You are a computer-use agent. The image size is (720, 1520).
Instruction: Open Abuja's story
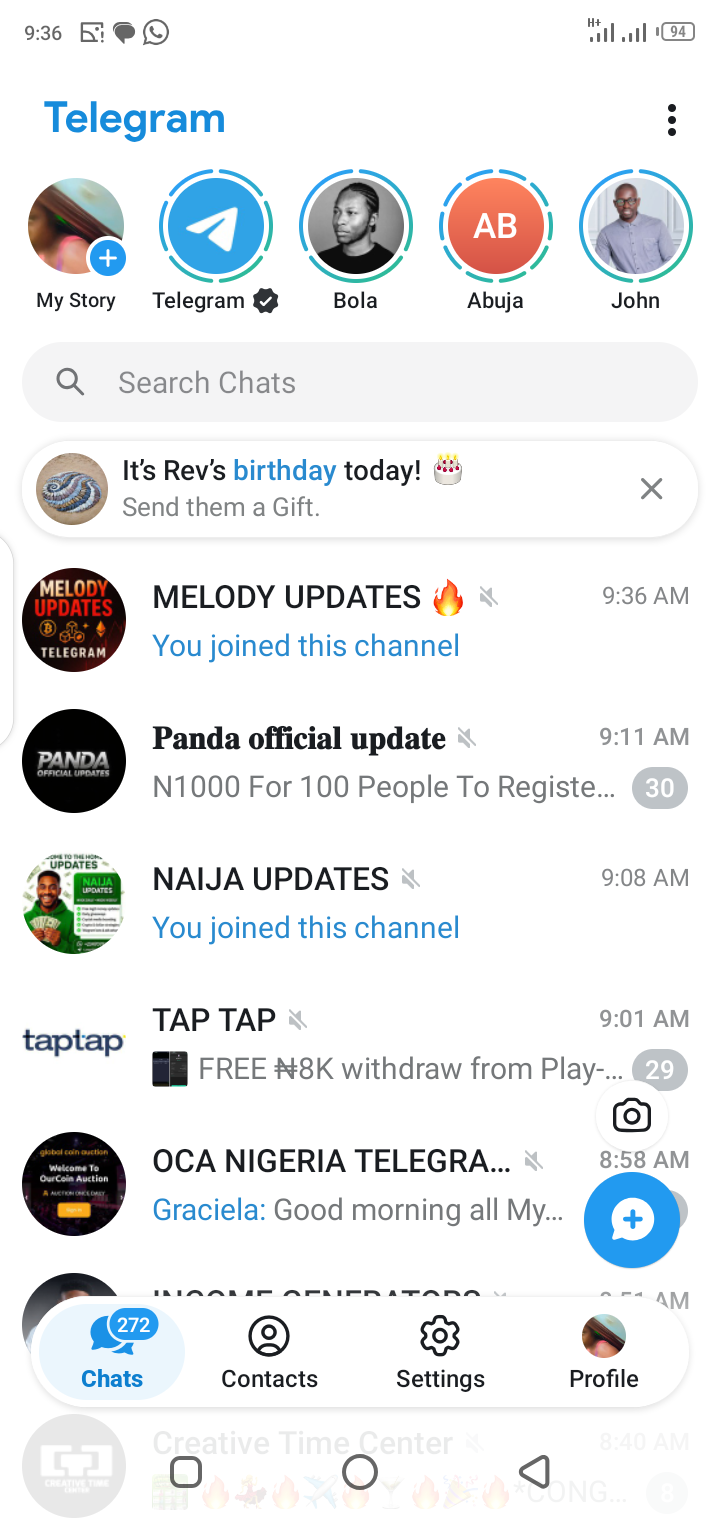[495, 228]
